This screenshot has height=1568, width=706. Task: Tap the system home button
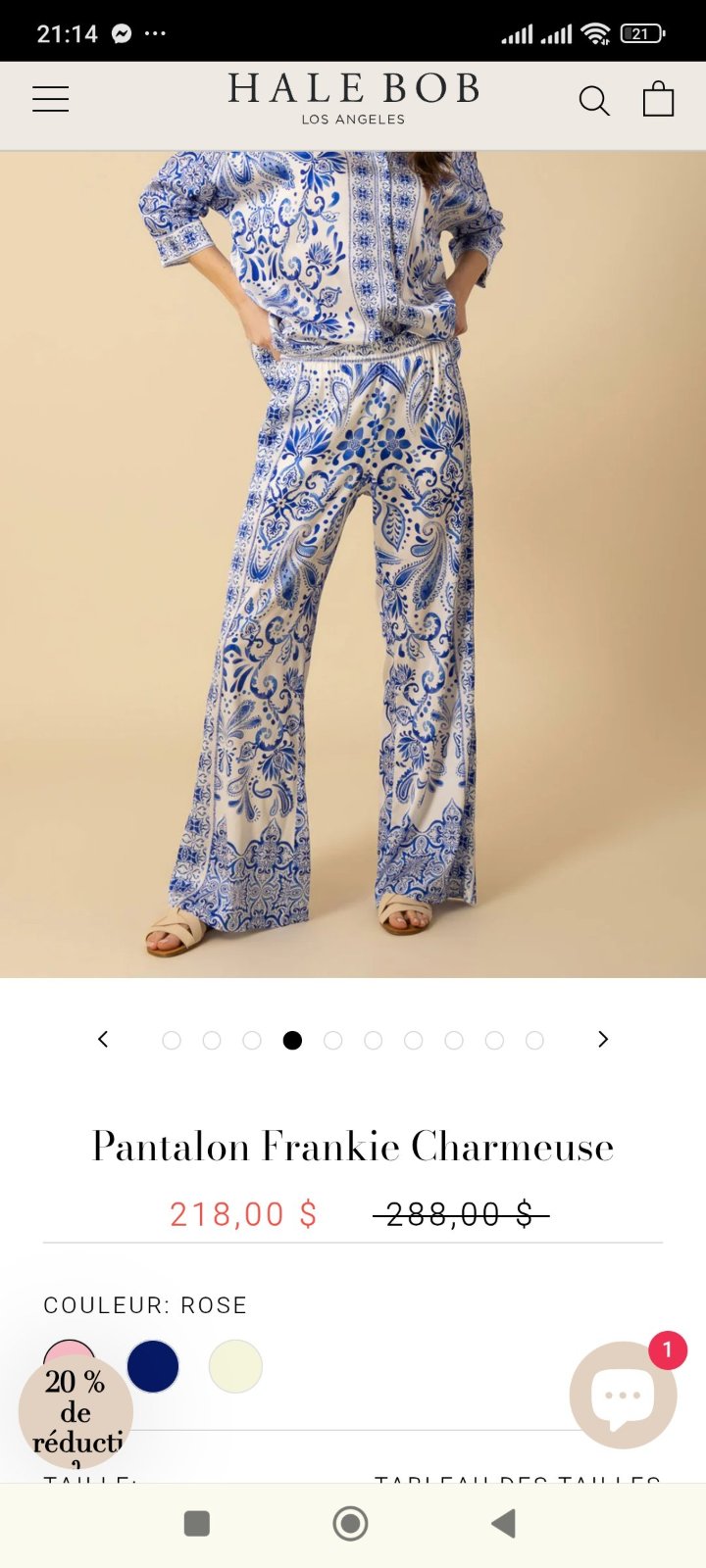pos(350,1524)
